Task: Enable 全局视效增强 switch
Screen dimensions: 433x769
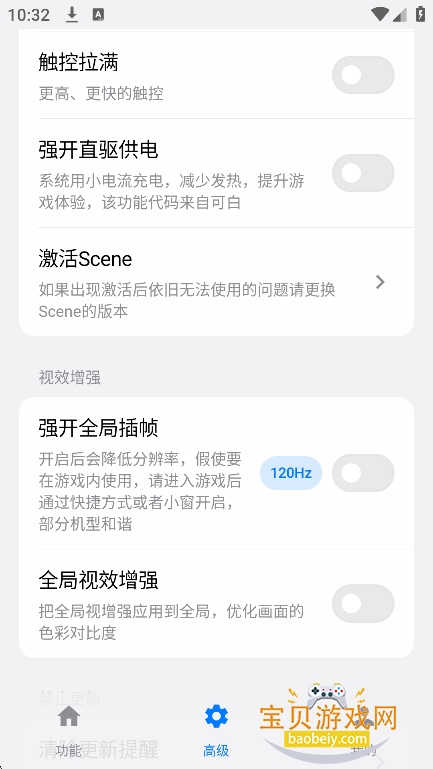Action: point(363,603)
